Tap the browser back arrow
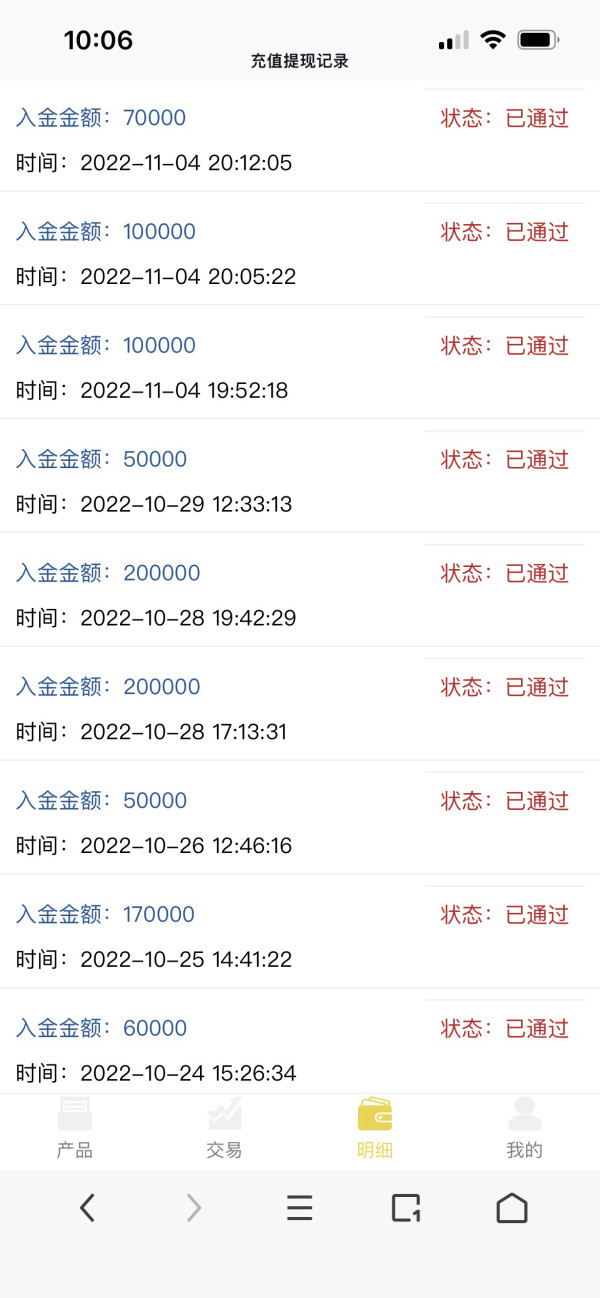This screenshot has width=600, height=1298. [x=88, y=1208]
